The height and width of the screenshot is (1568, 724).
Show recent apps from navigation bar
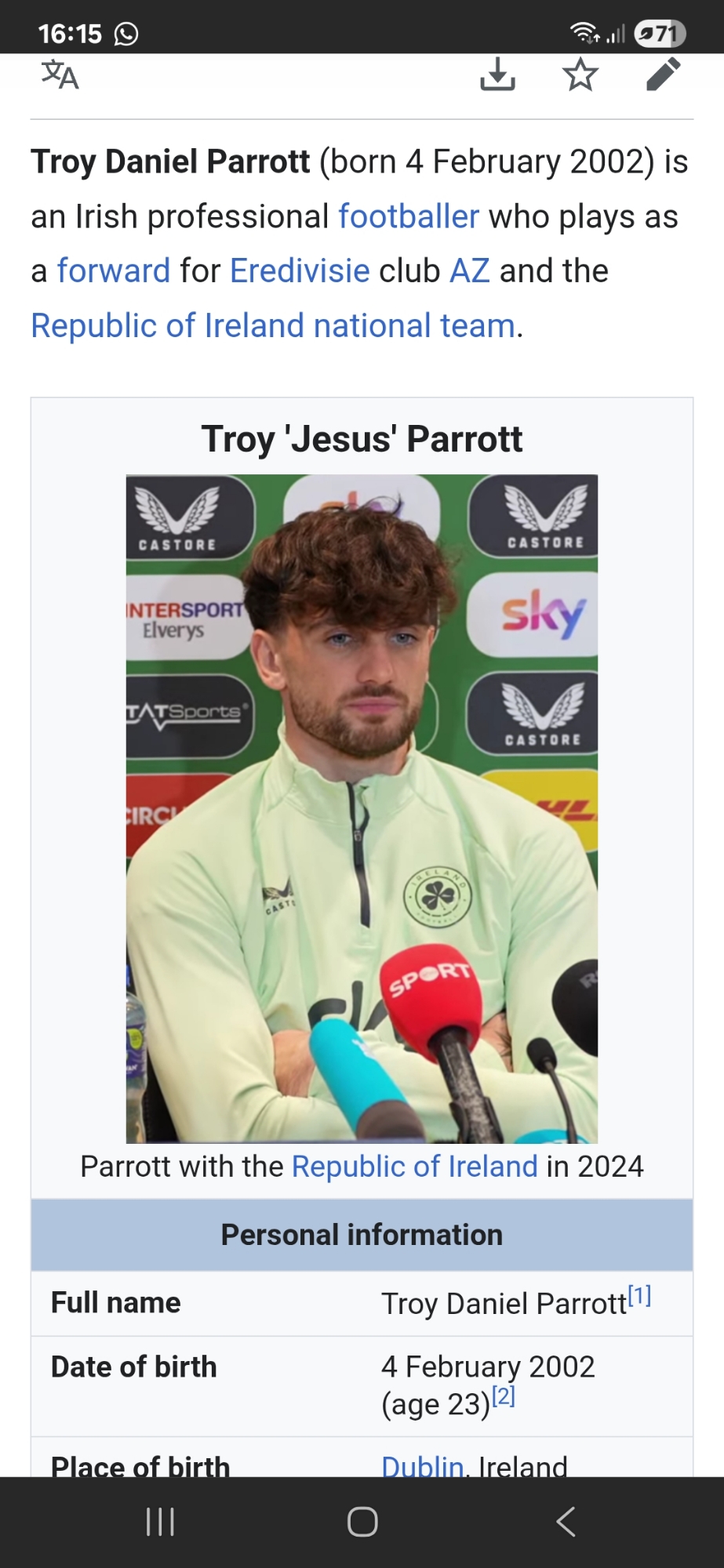(160, 1522)
